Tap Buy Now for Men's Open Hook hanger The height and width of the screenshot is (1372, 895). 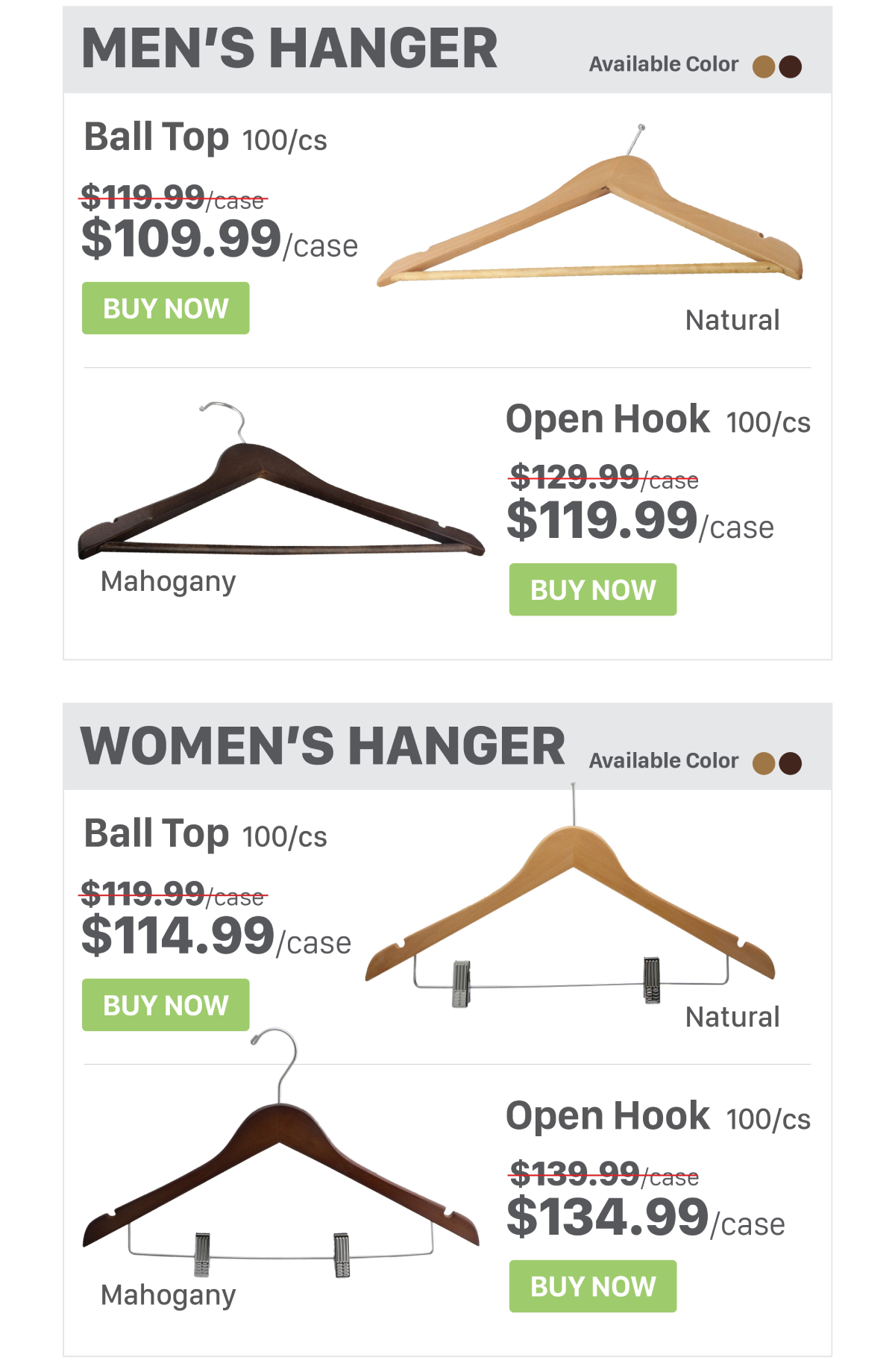(593, 589)
